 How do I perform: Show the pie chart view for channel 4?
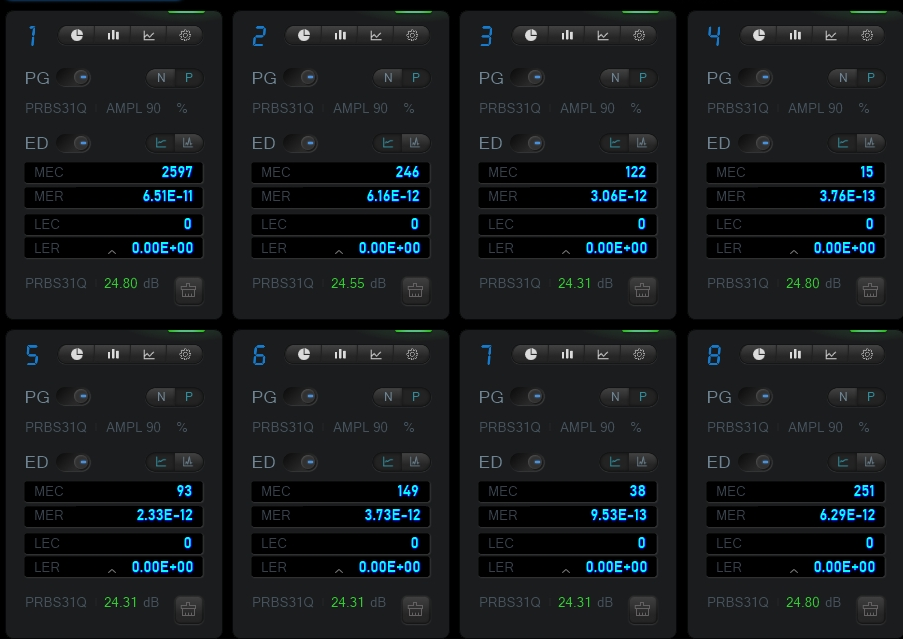point(759,35)
